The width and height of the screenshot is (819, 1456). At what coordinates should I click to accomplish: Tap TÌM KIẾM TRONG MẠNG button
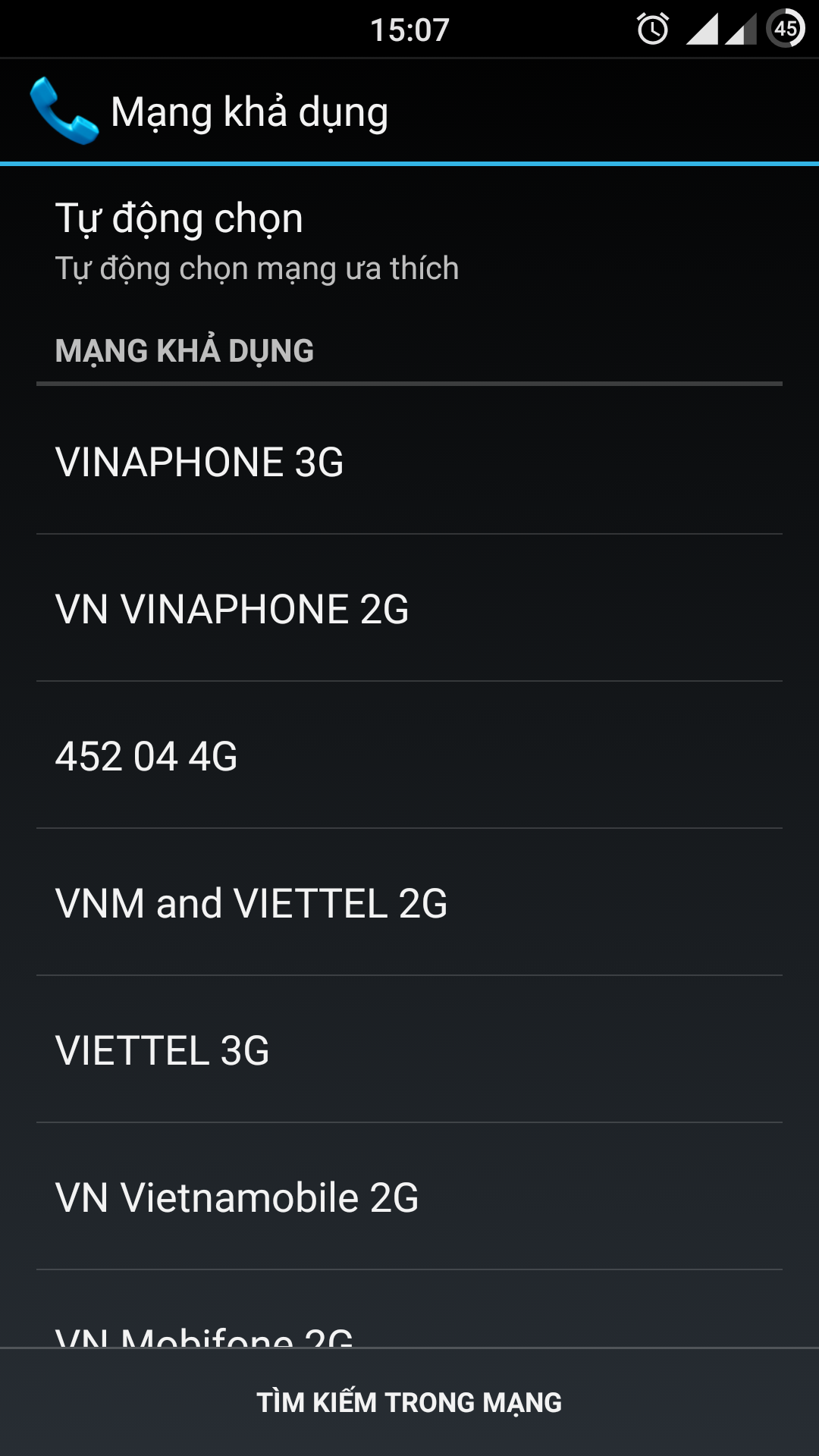[409, 1402]
